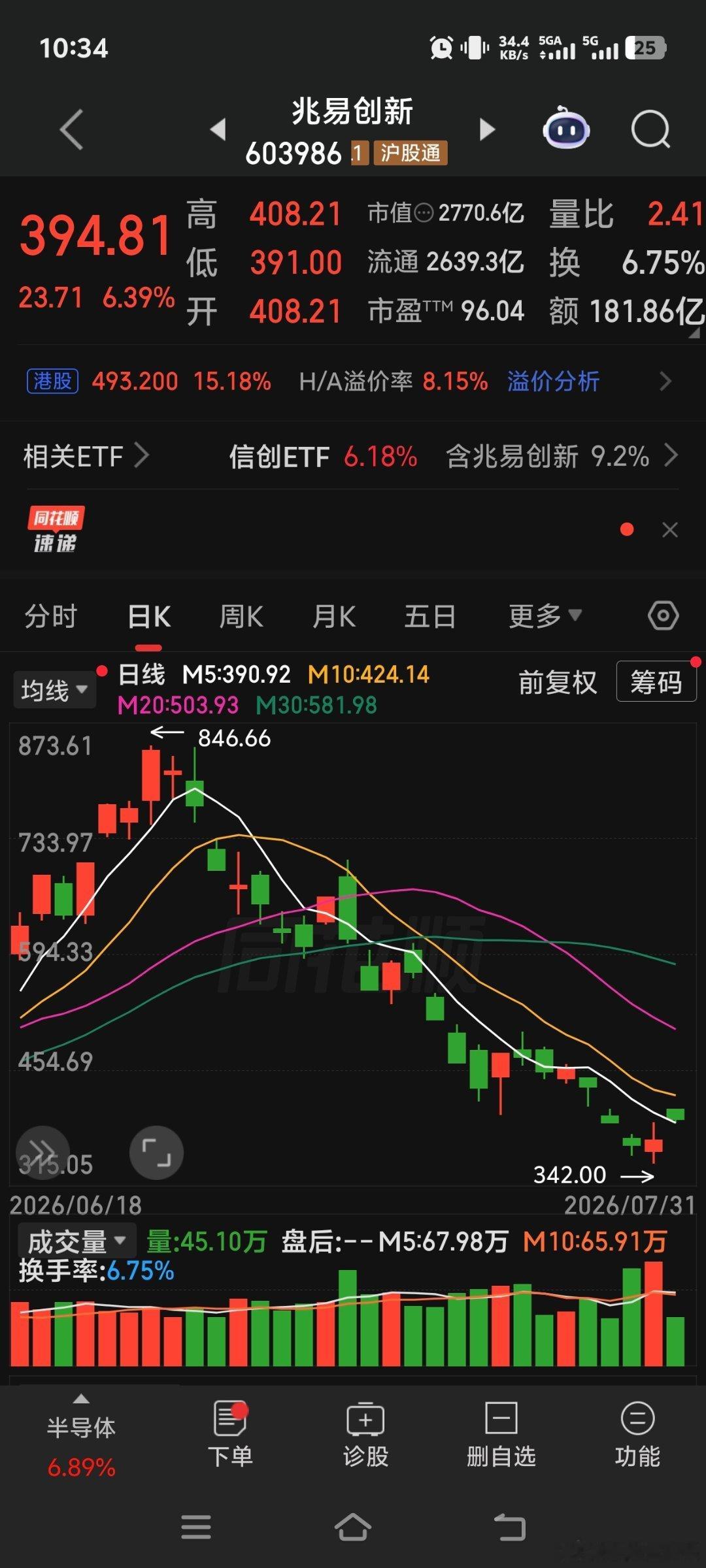Dismiss the 同花顺速递 banner
This screenshot has height=1568, width=706.
pos(670,530)
